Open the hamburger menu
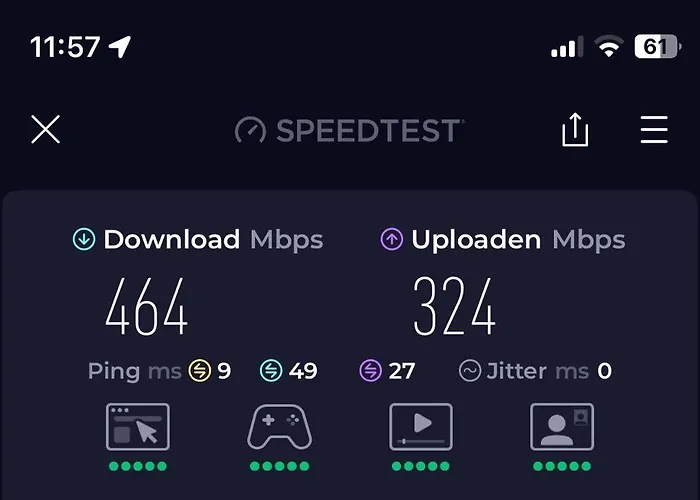Image resolution: width=700 pixels, height=500 pixels. pyautogui.click(x=654, y=130)
